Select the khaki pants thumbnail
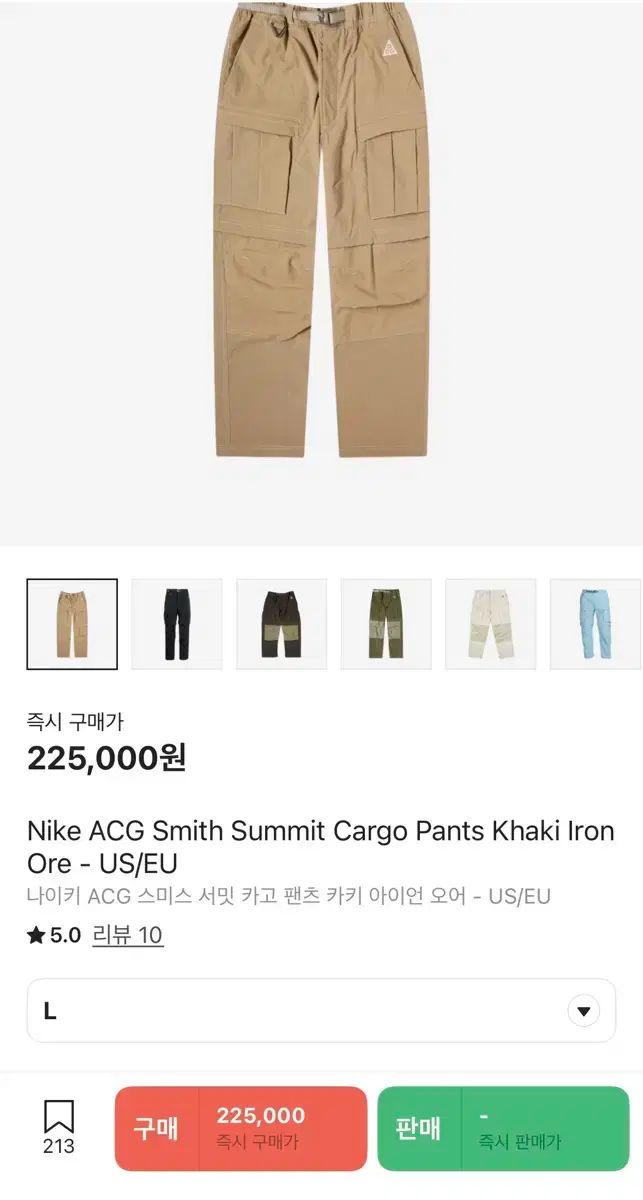Image resolution: width=643 pixels, height=1200 pixels. coord(72,624)
